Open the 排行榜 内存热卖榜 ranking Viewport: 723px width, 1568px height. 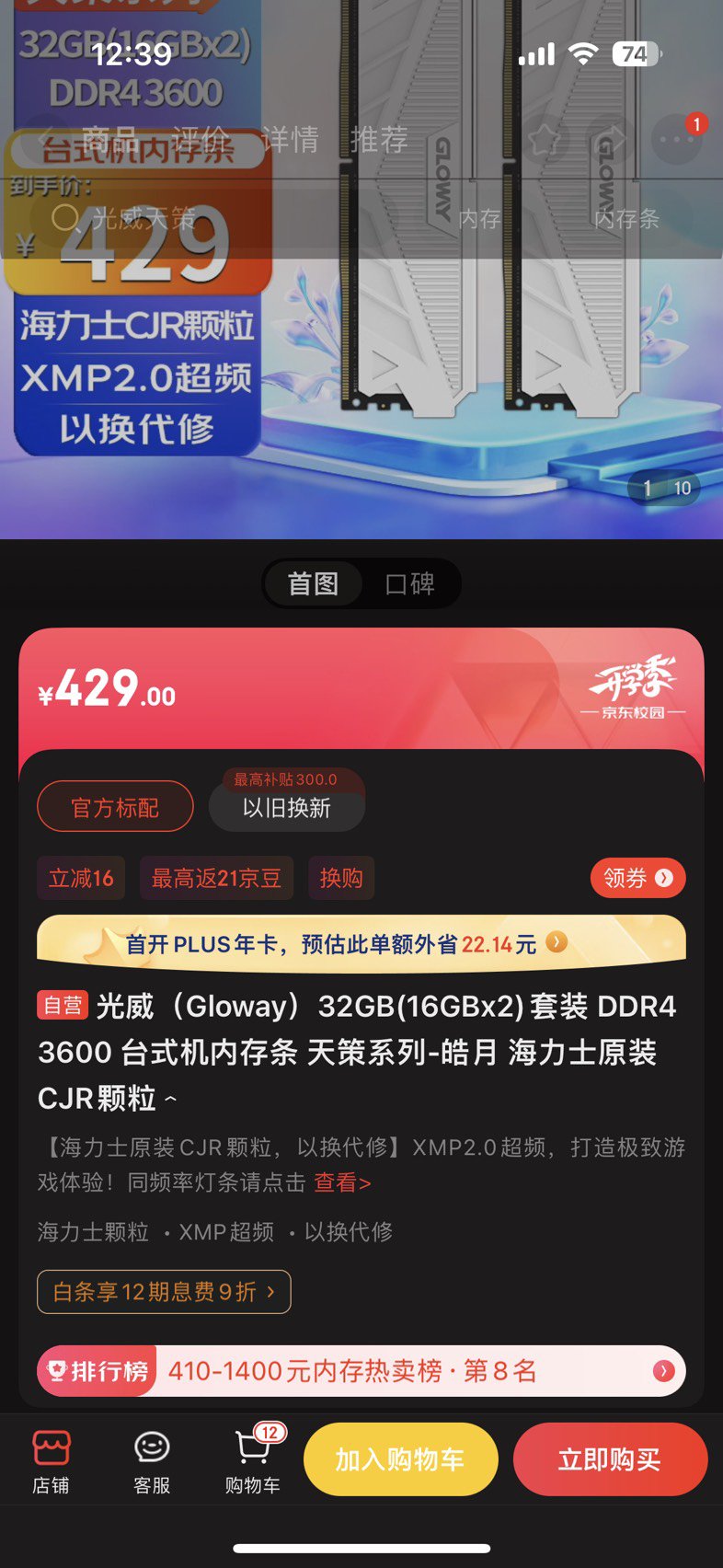point(361,1371)
